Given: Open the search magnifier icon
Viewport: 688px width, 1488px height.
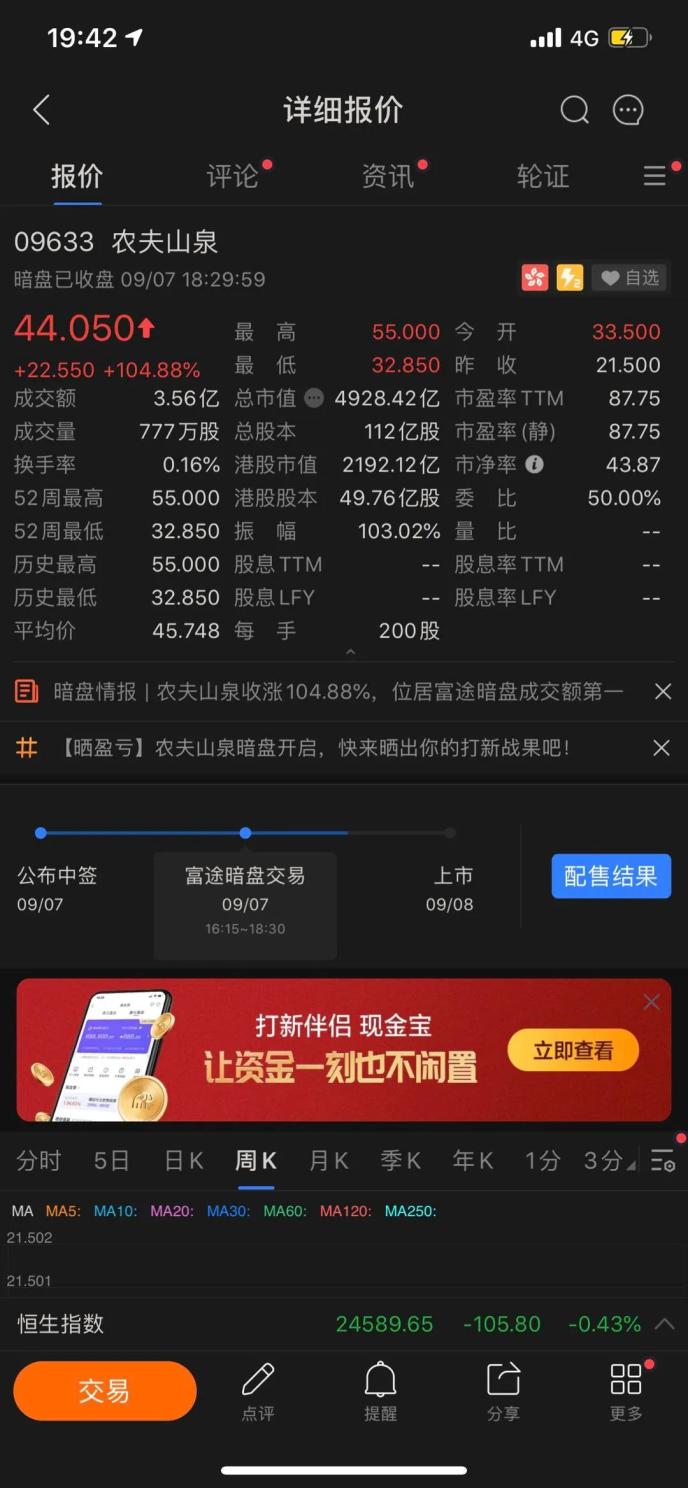Looking at the screenshot, I should click(x=574, y=110).
